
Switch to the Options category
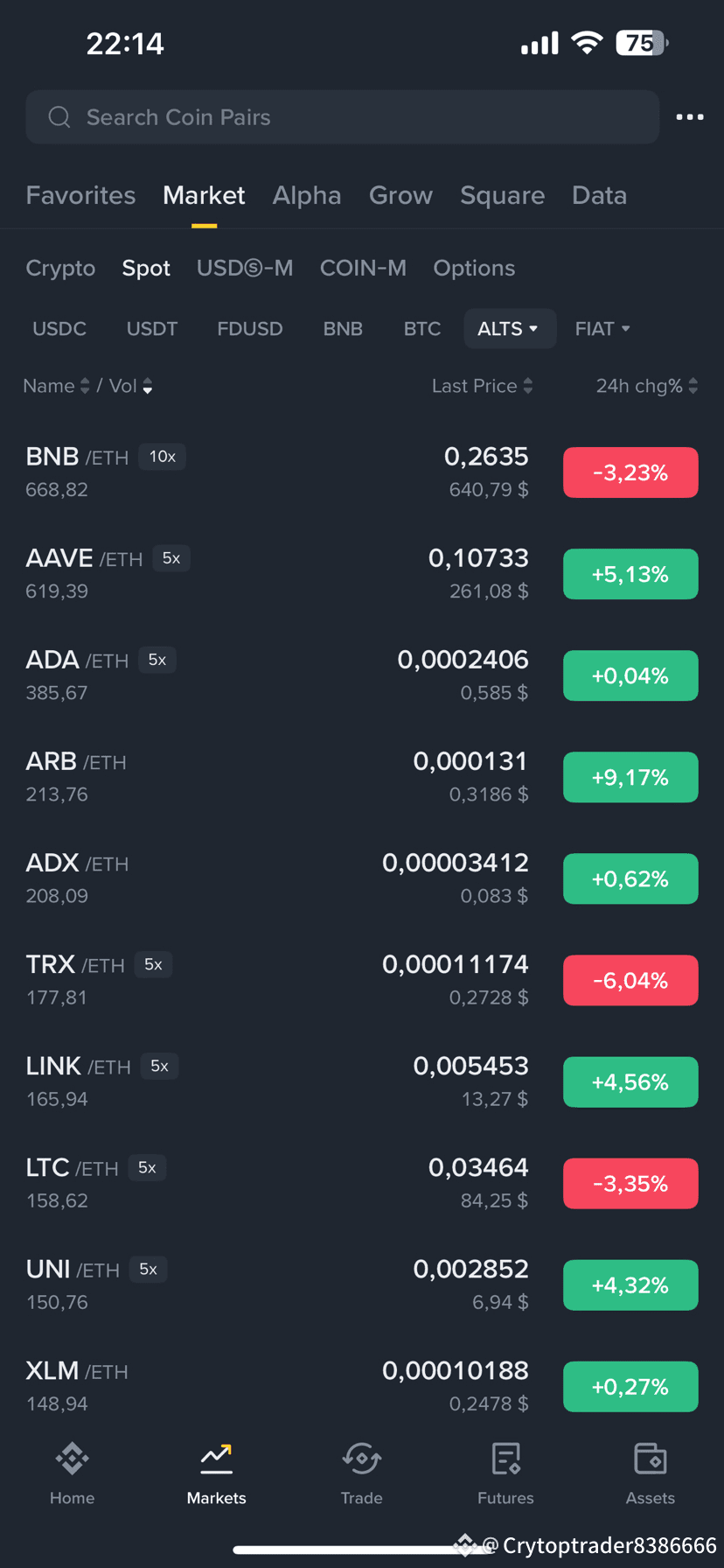coord(474,268)
